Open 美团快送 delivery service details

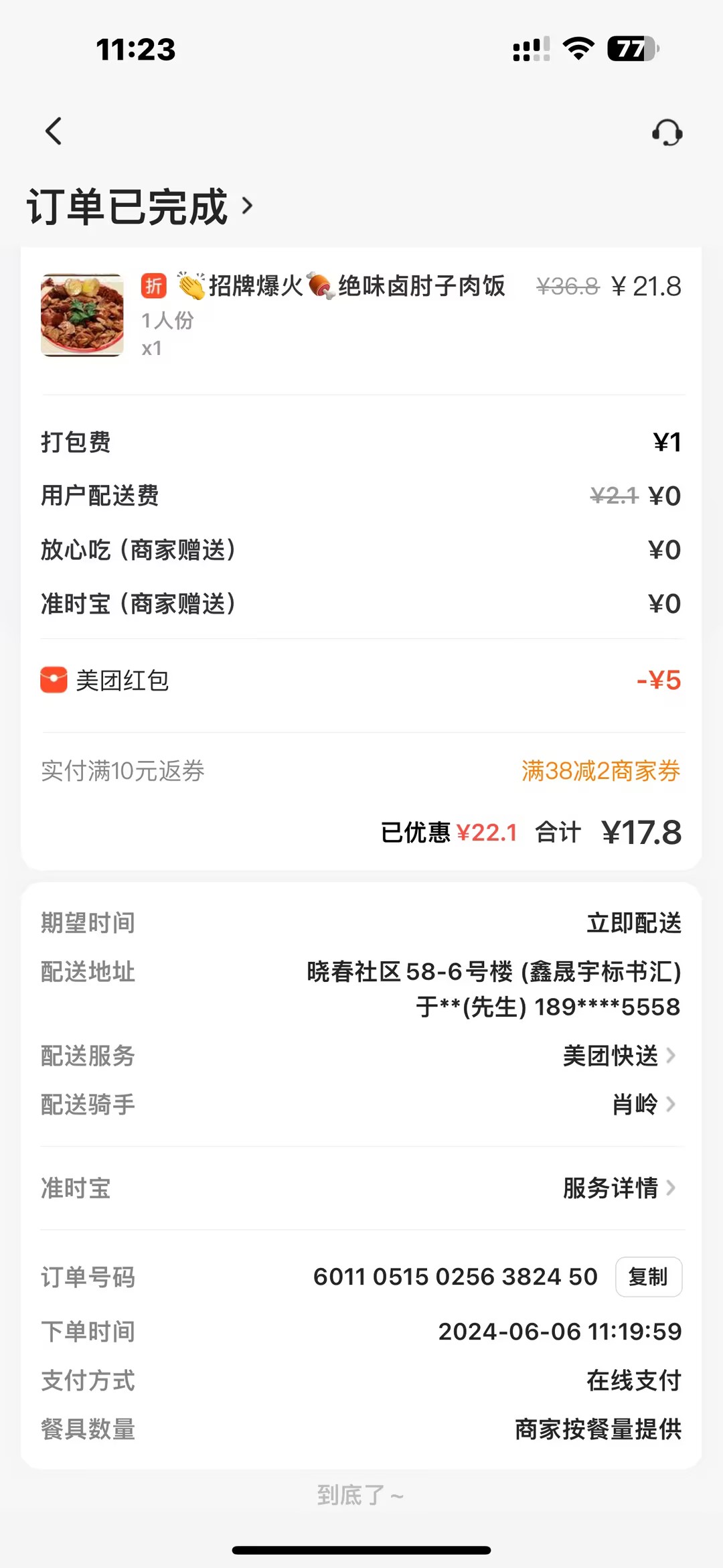point(619,1056)
